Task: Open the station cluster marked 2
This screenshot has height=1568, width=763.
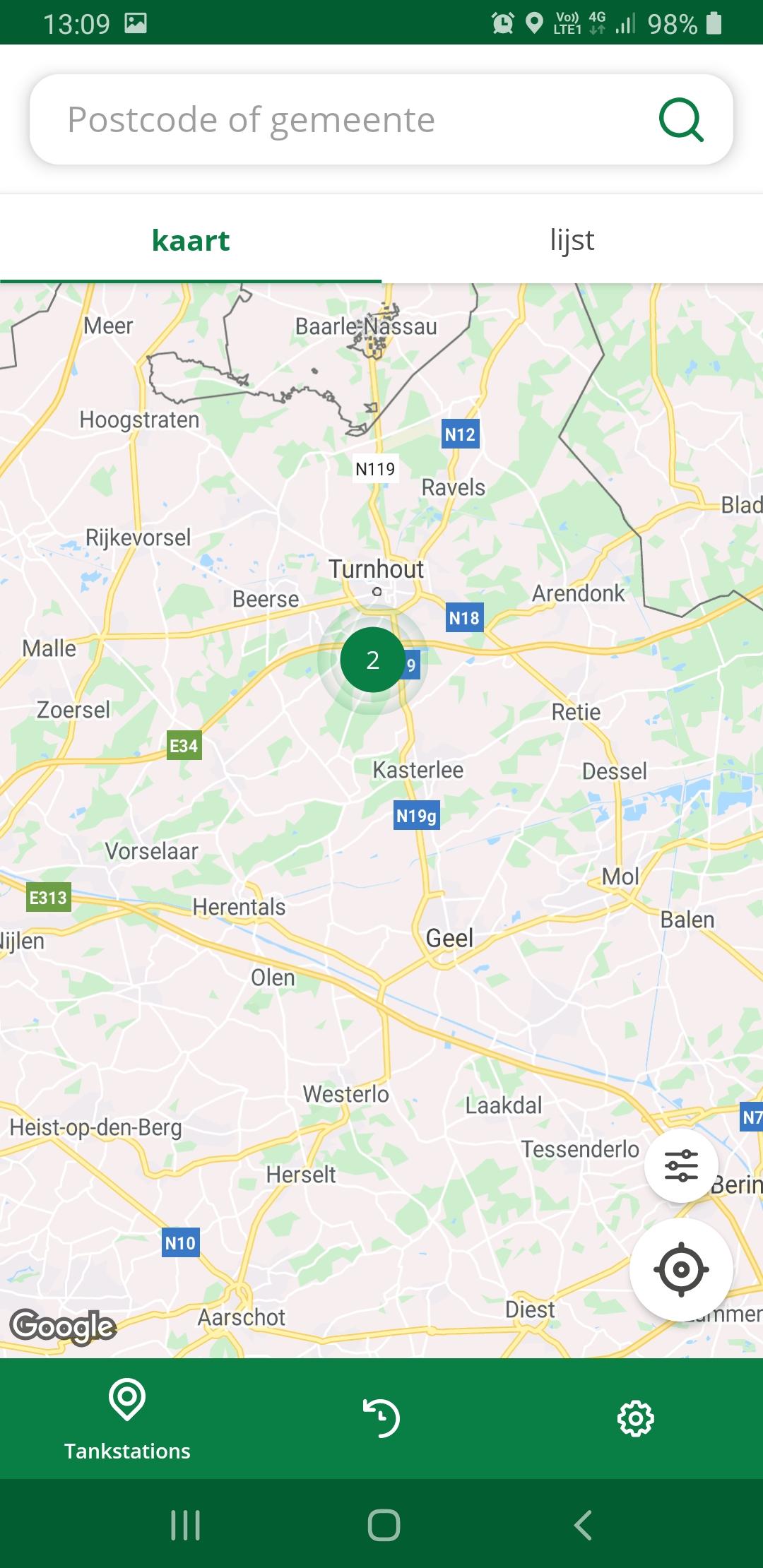Action: 372,660
